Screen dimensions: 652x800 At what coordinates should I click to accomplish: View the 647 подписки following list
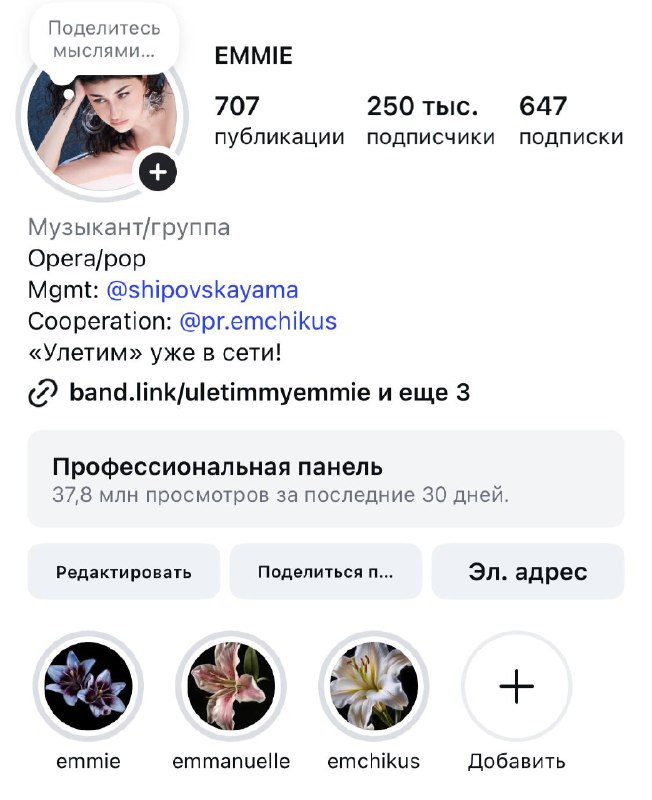coord(570,121)
